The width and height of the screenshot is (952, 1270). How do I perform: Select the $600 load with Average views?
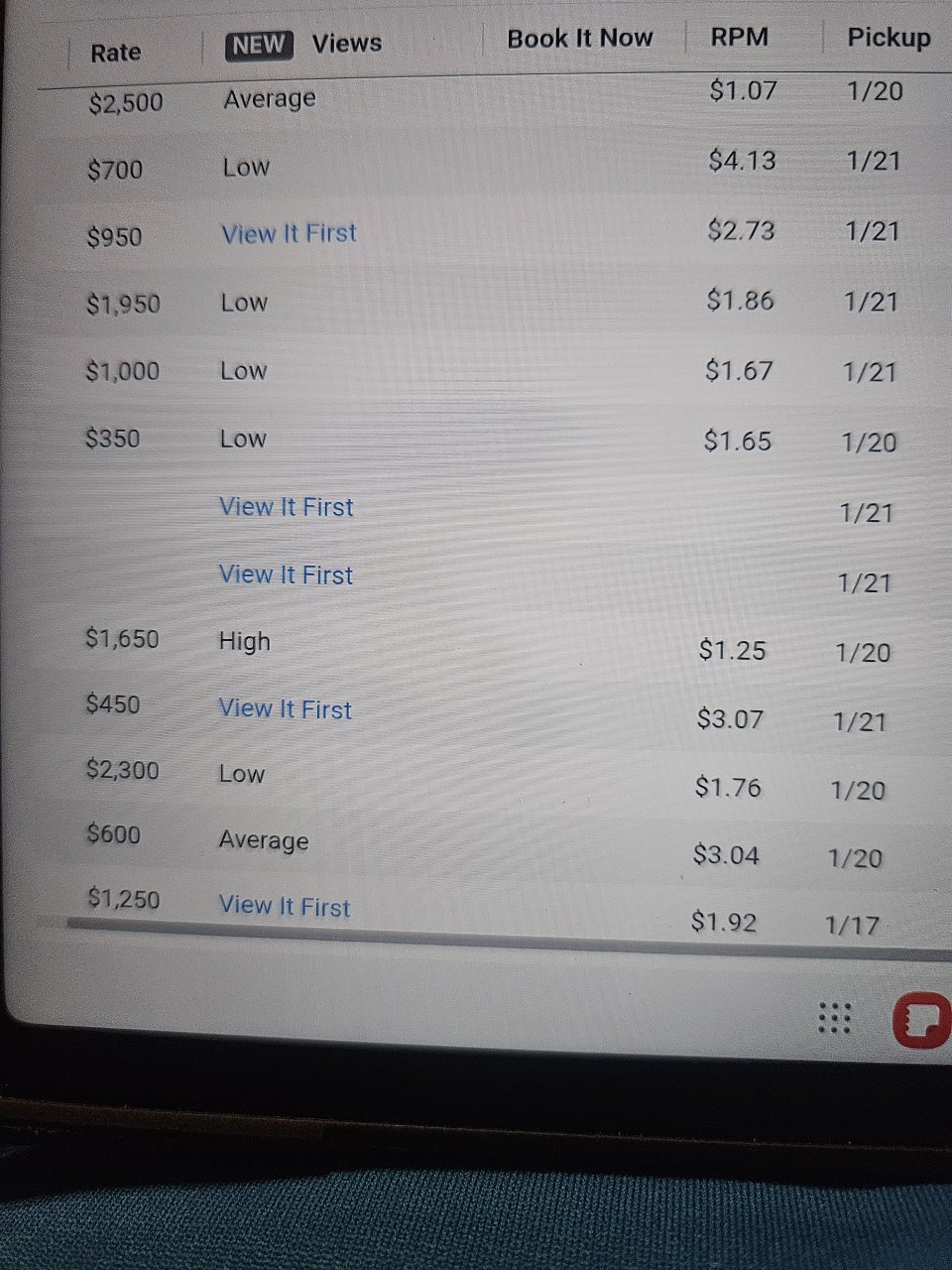tap(113, 834)
